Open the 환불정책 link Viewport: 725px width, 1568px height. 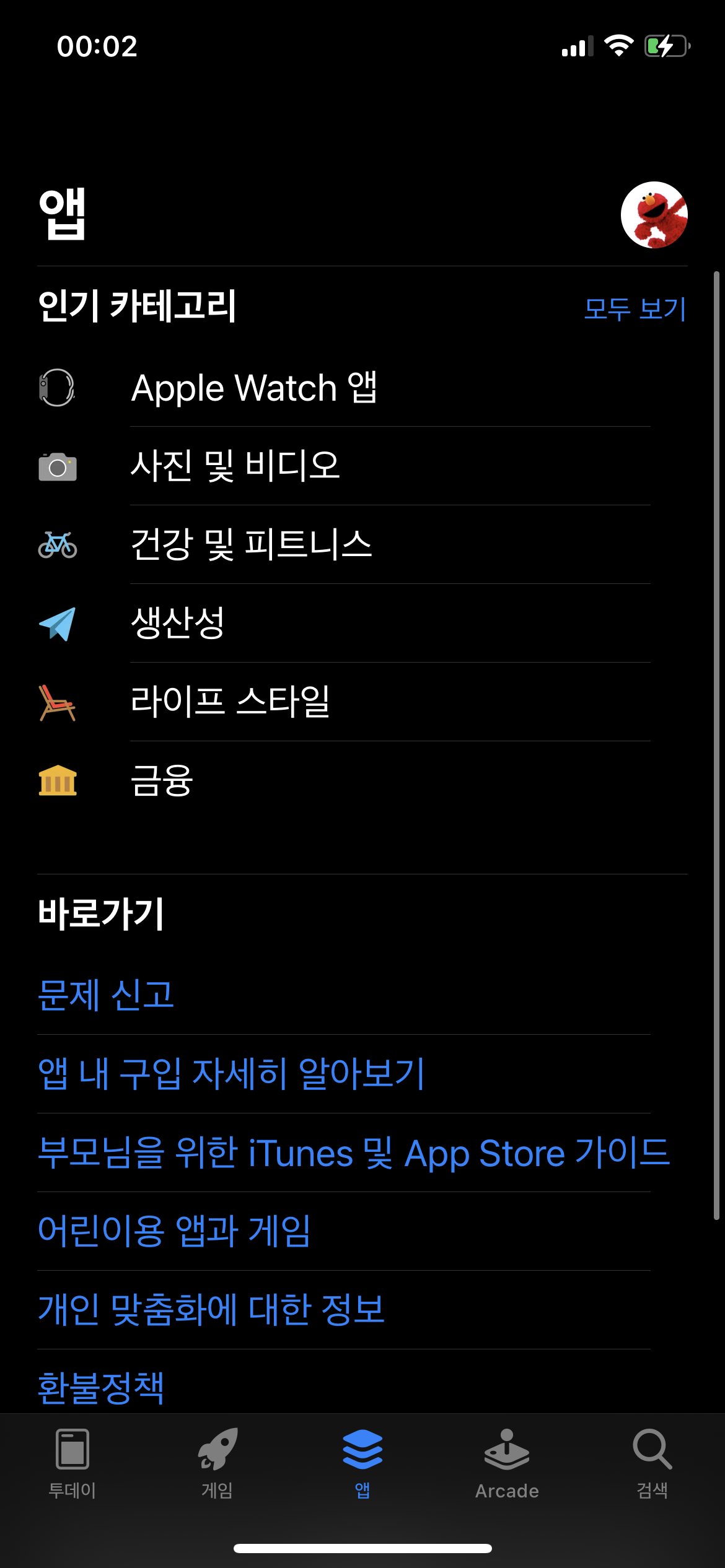(x=101, y=1387)
